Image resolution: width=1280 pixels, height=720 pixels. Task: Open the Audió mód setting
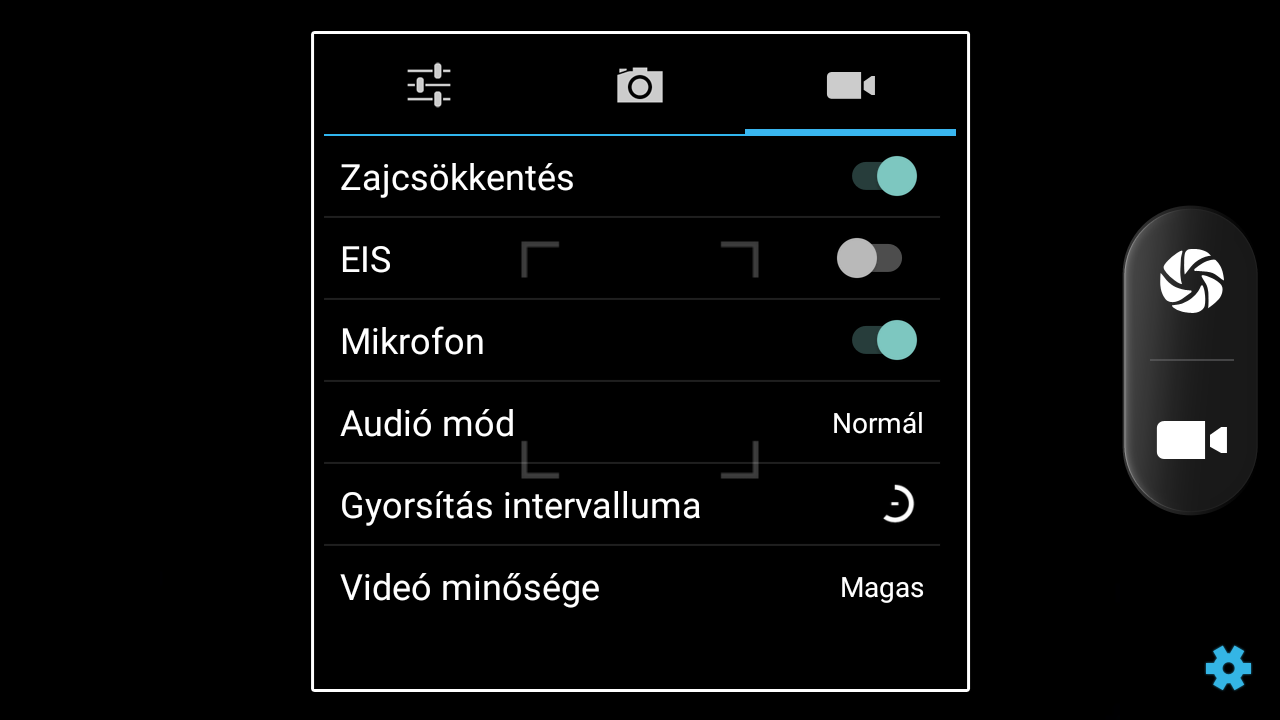[x=632, y=423]
